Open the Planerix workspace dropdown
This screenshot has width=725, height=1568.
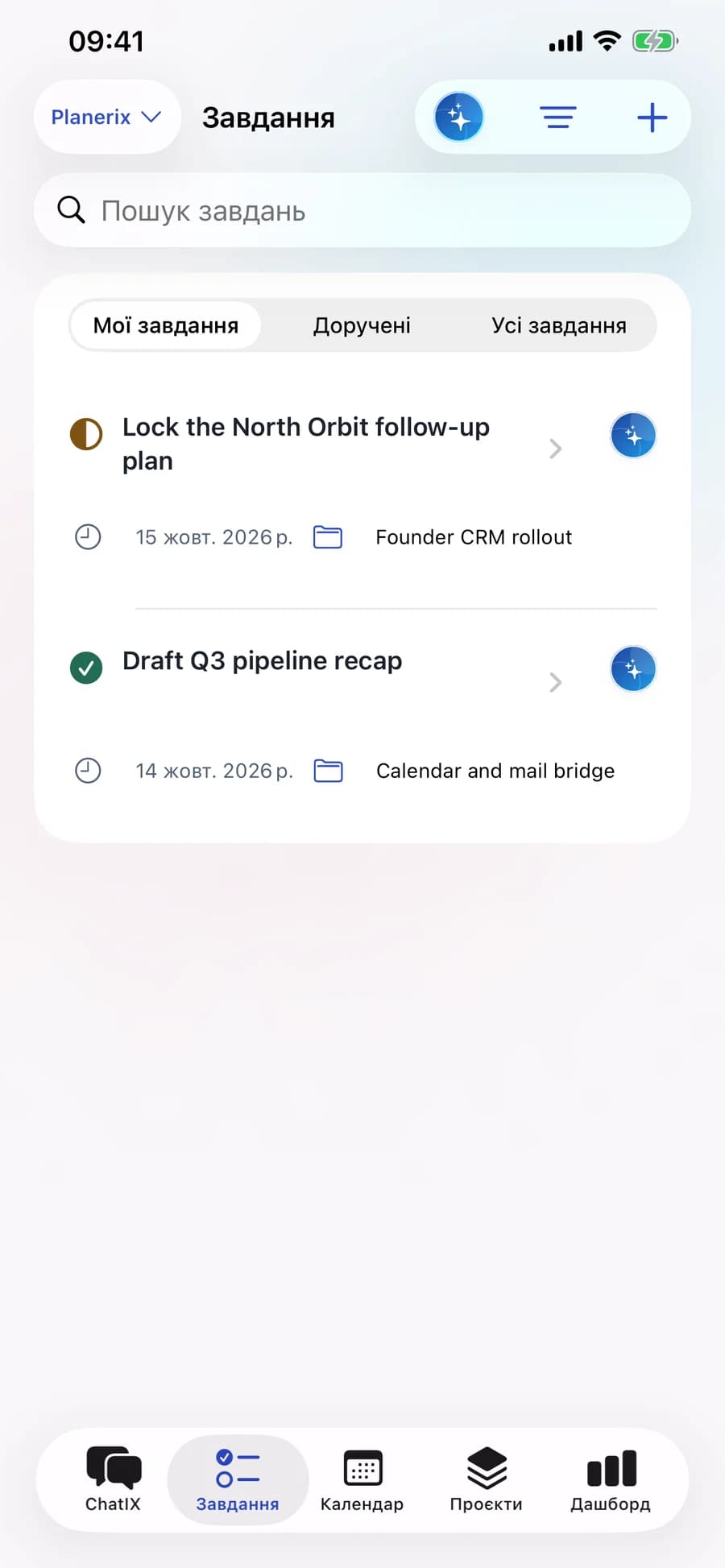pyautogui.click(x=106, y=118)
